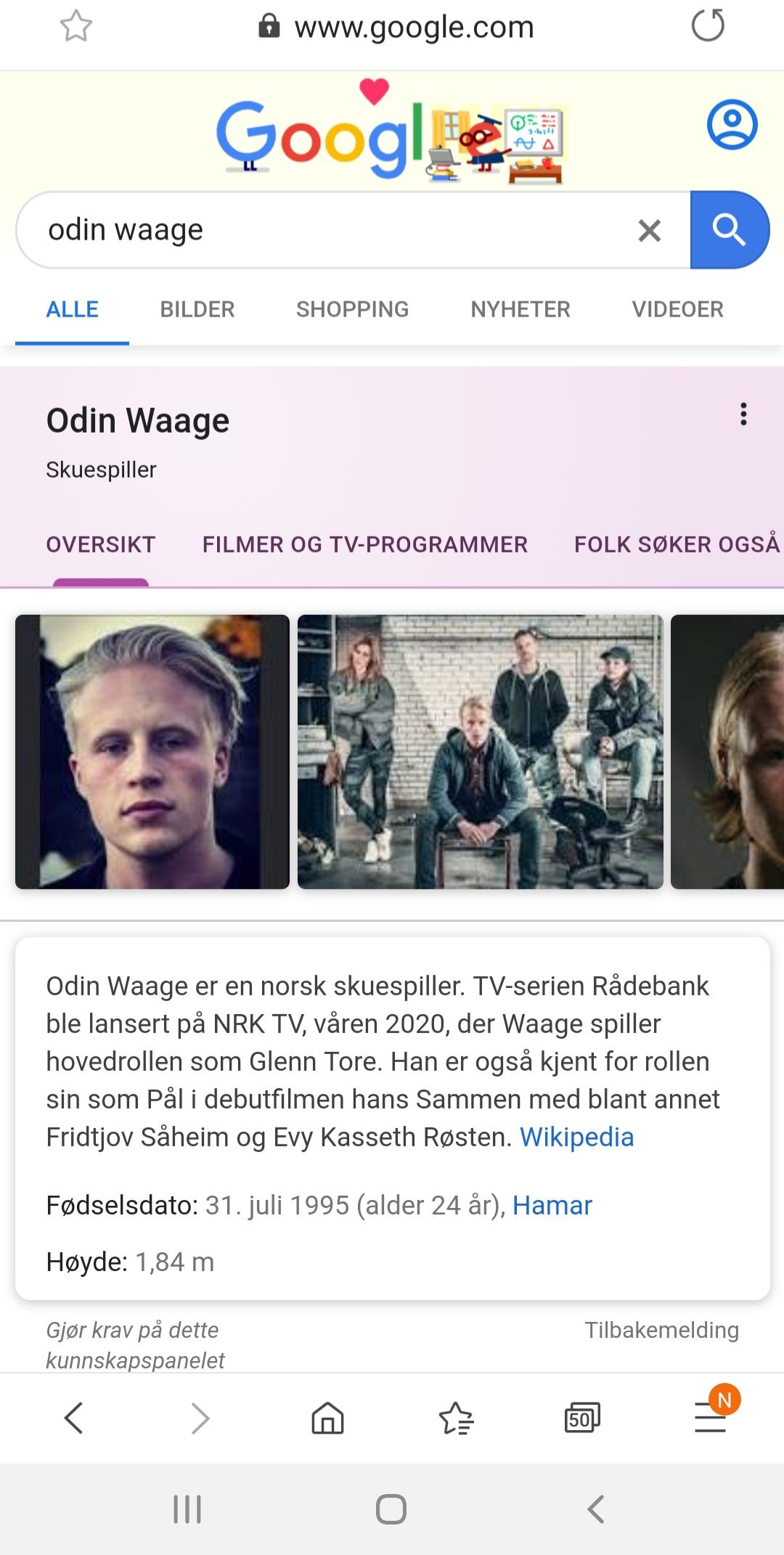Select FILMER OG TV-PROGRAMMER section
The width and height of the screenshot is (784, 1555).
[x=365, y=544]
